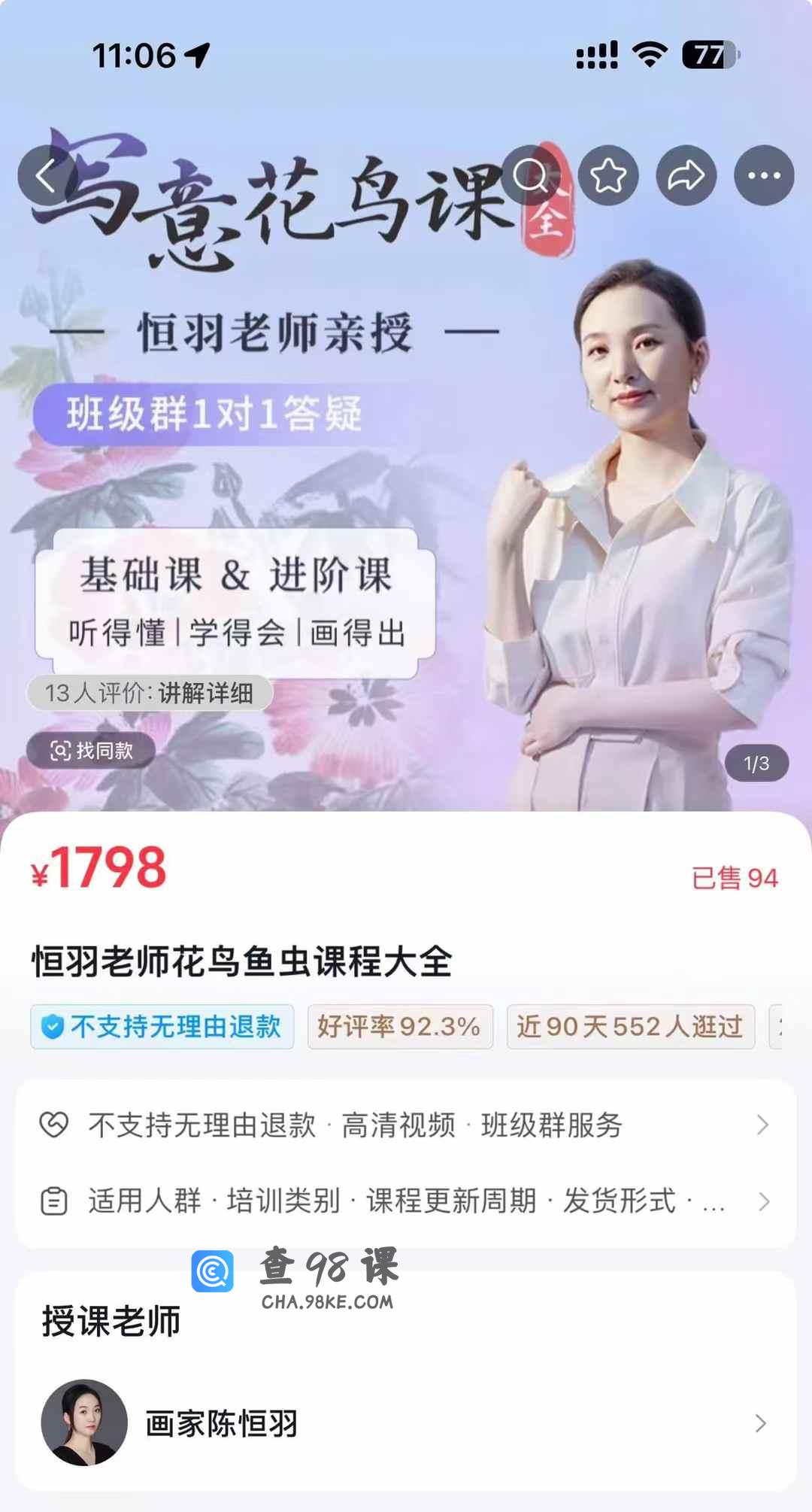Open the 高清视频 · 班级群服务 service row

(406, 1125)
